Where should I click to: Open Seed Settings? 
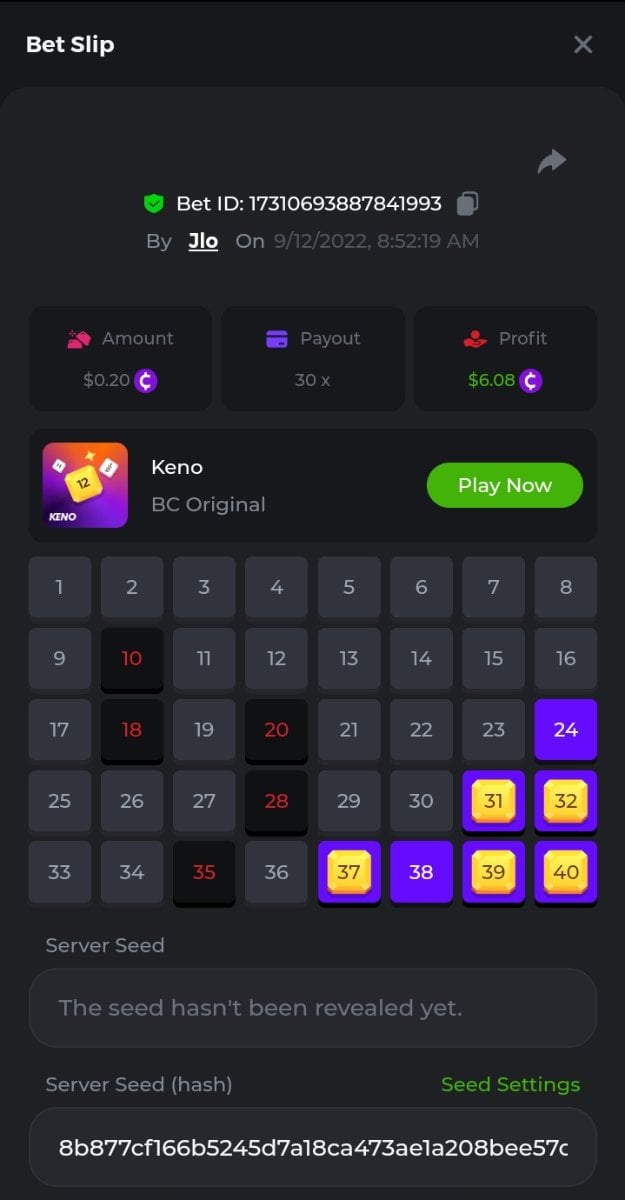pos(510,1085)
